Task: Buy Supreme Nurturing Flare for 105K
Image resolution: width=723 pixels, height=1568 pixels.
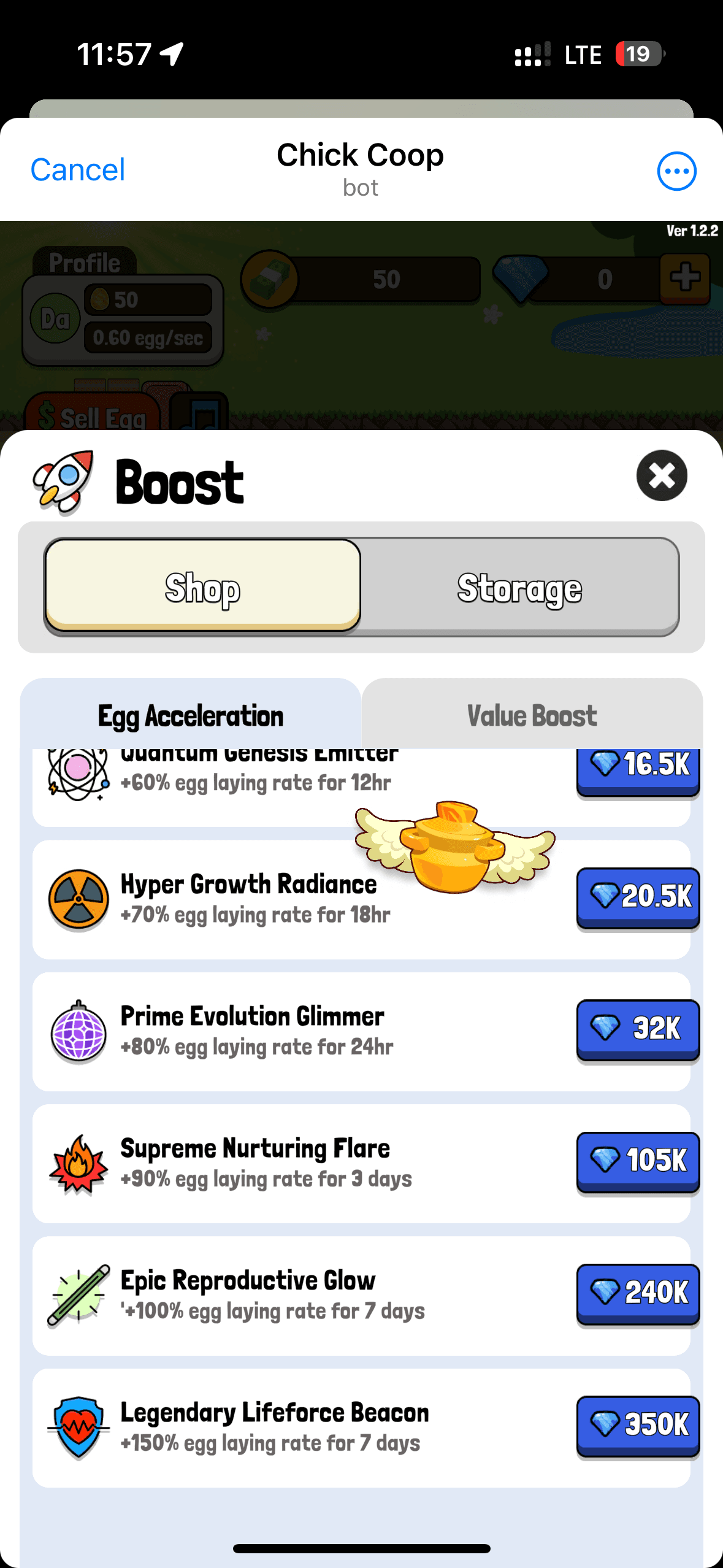Action: [x=638, y=1161]
